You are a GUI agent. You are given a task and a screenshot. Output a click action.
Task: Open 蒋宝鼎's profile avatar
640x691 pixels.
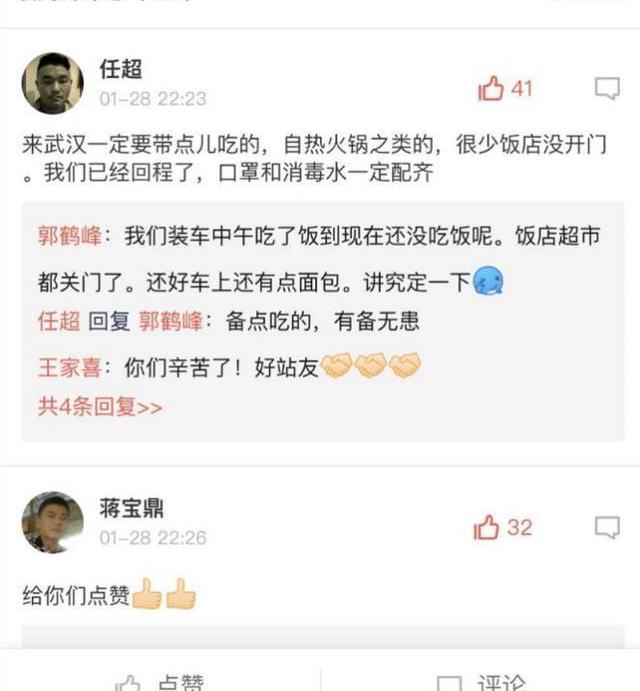click(x=53, y=522)
